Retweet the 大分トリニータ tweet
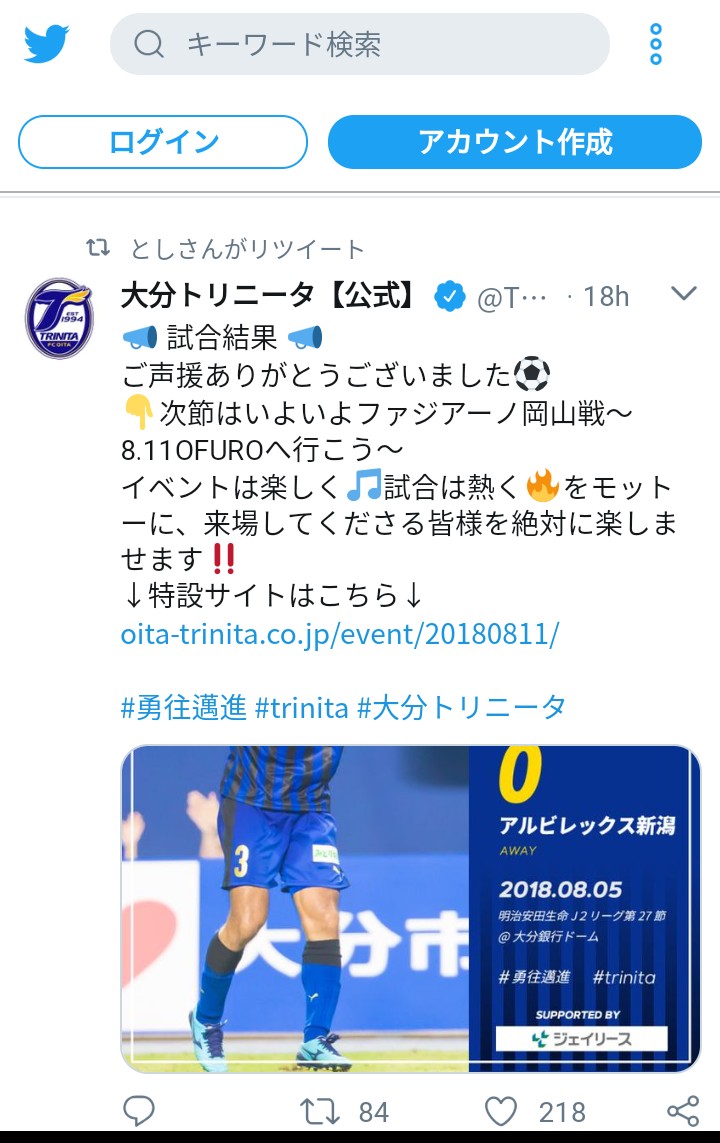 pyautogui.click(x=320, y=1110)
